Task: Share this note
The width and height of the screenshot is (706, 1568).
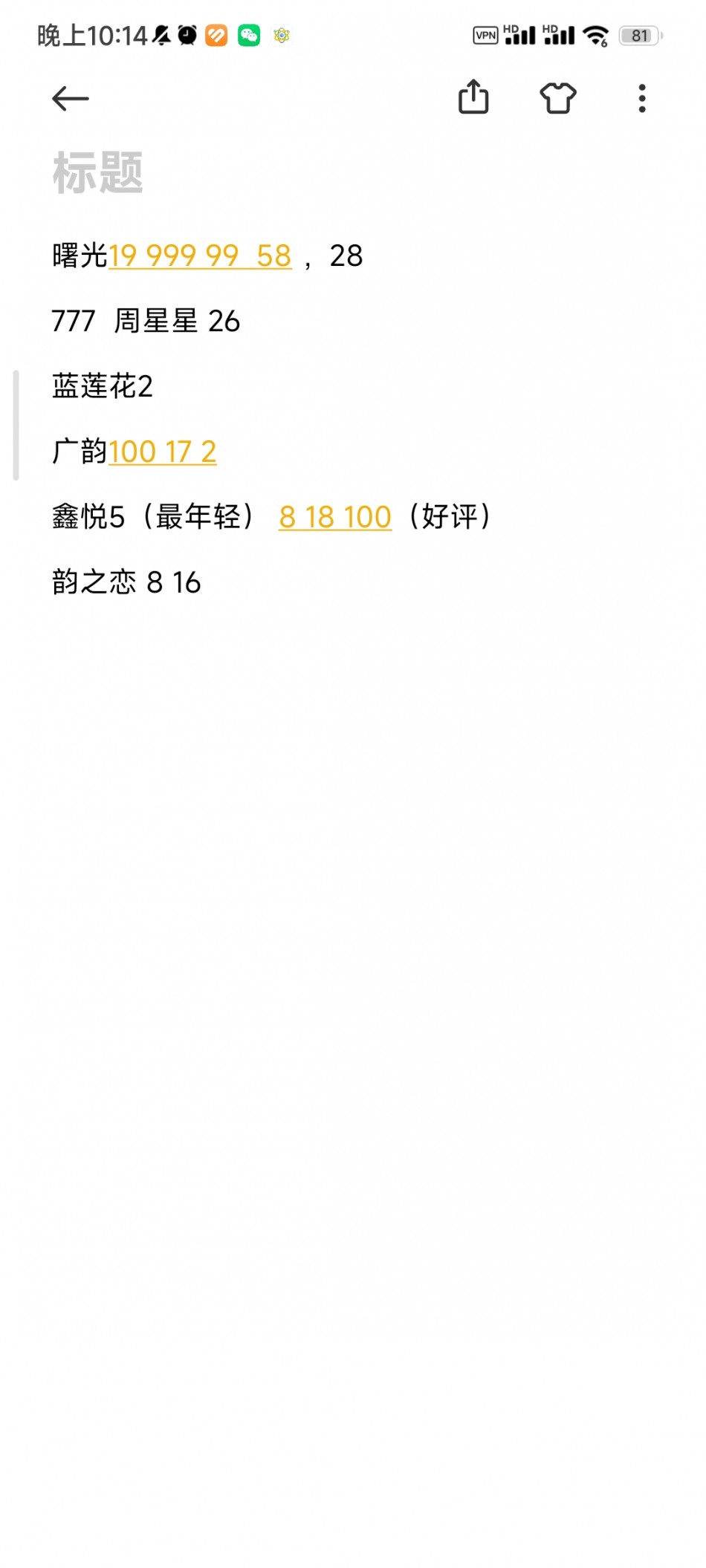Action: tap(473, 97)
